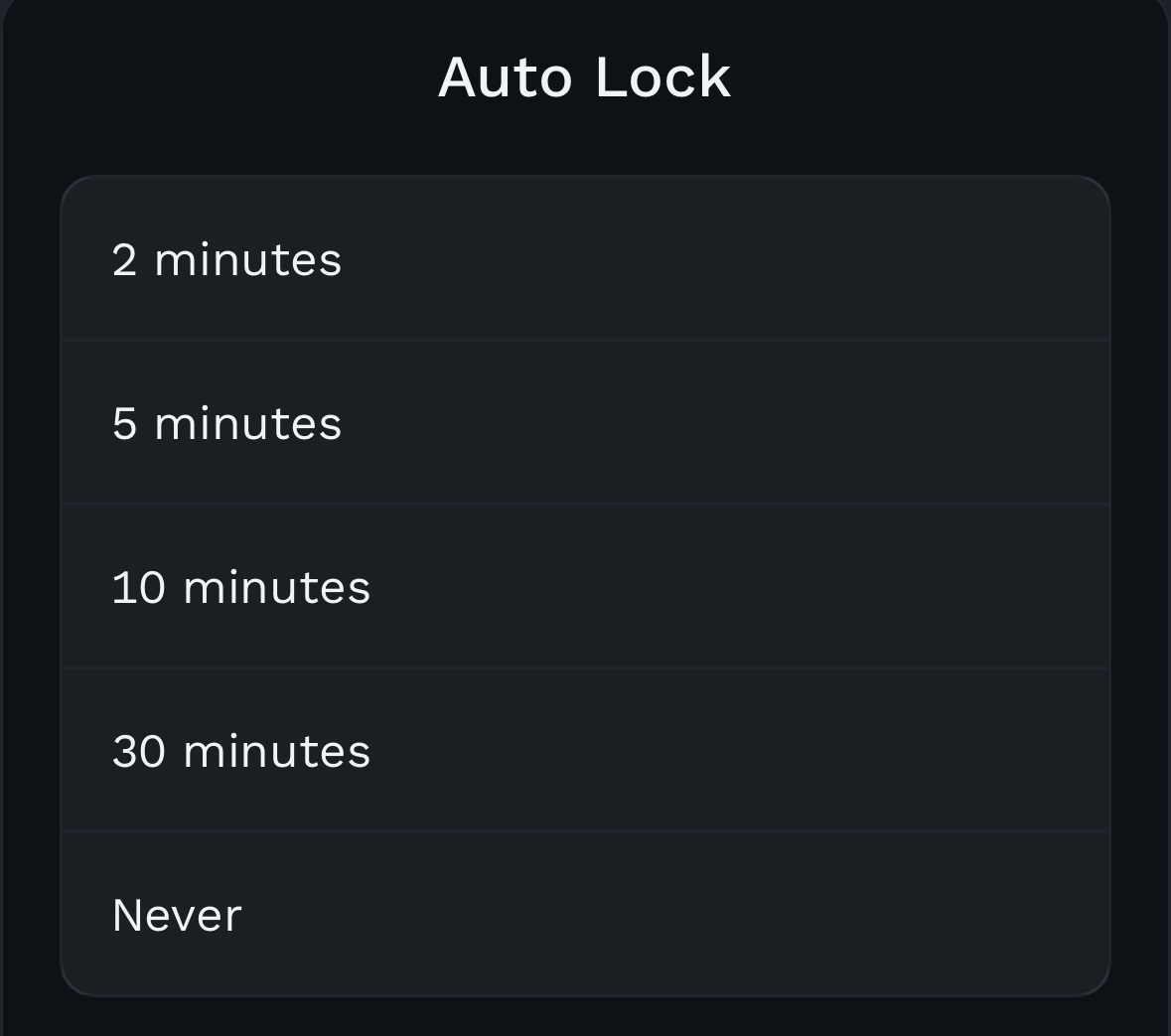Choose 5 minutes for auto lock
Viewport: 1171px width, 1036px height.
point(584,423)
